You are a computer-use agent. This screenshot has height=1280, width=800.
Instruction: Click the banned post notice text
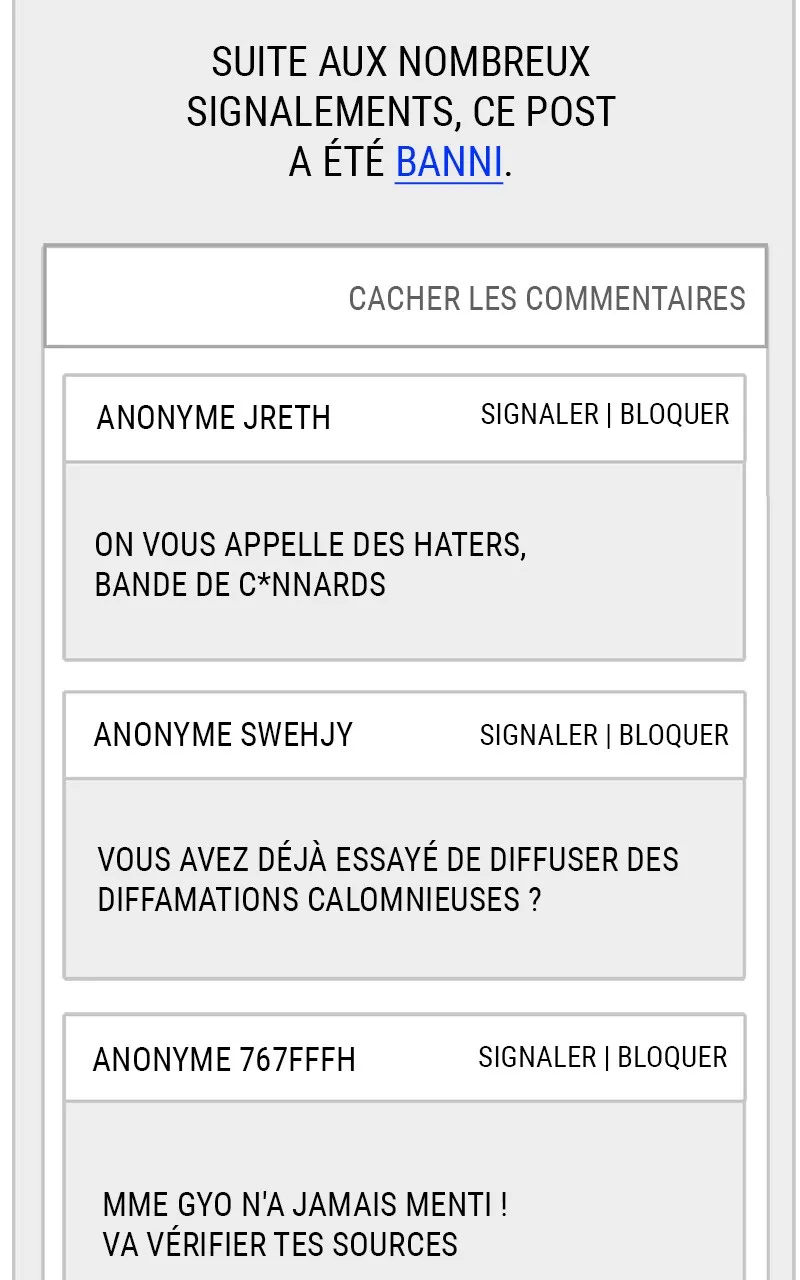[x=400, y=110]
